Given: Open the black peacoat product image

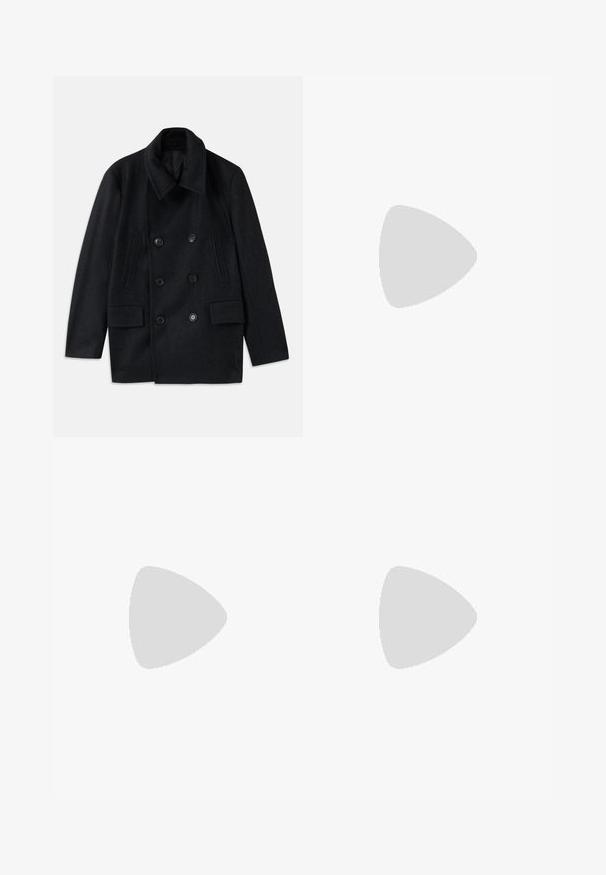Looking at the screenshot, I should coord(177,256).
